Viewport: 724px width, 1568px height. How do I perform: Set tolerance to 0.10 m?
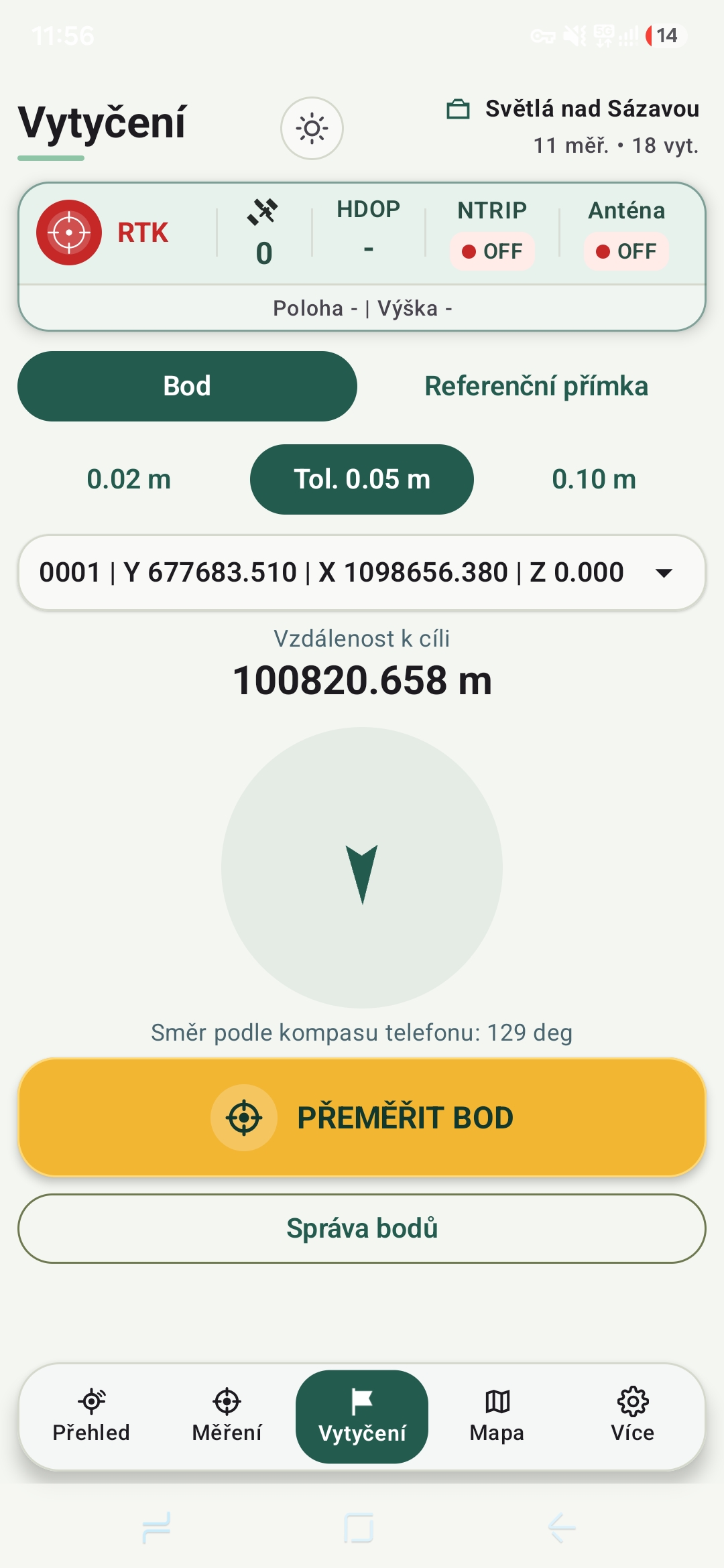(x=594, y=479)
